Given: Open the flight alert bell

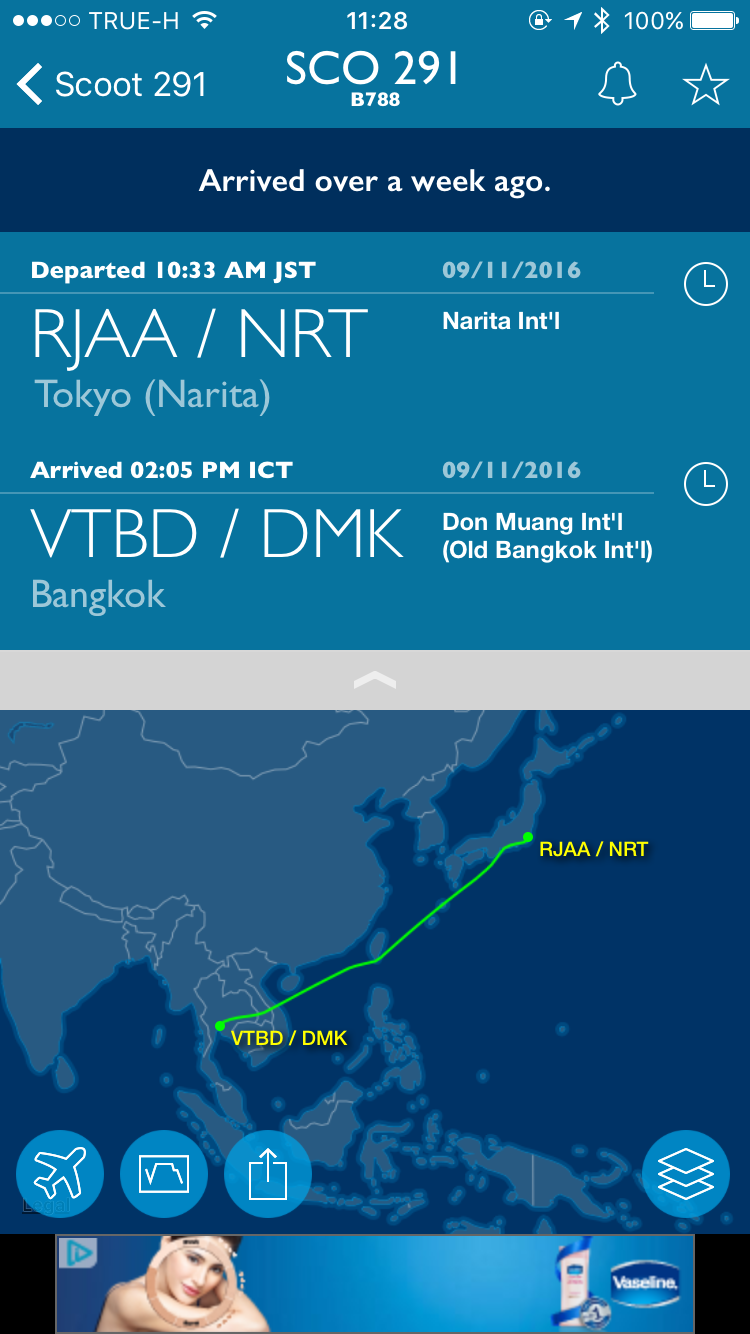Looking at the screenshot, I should pos(617,85).
